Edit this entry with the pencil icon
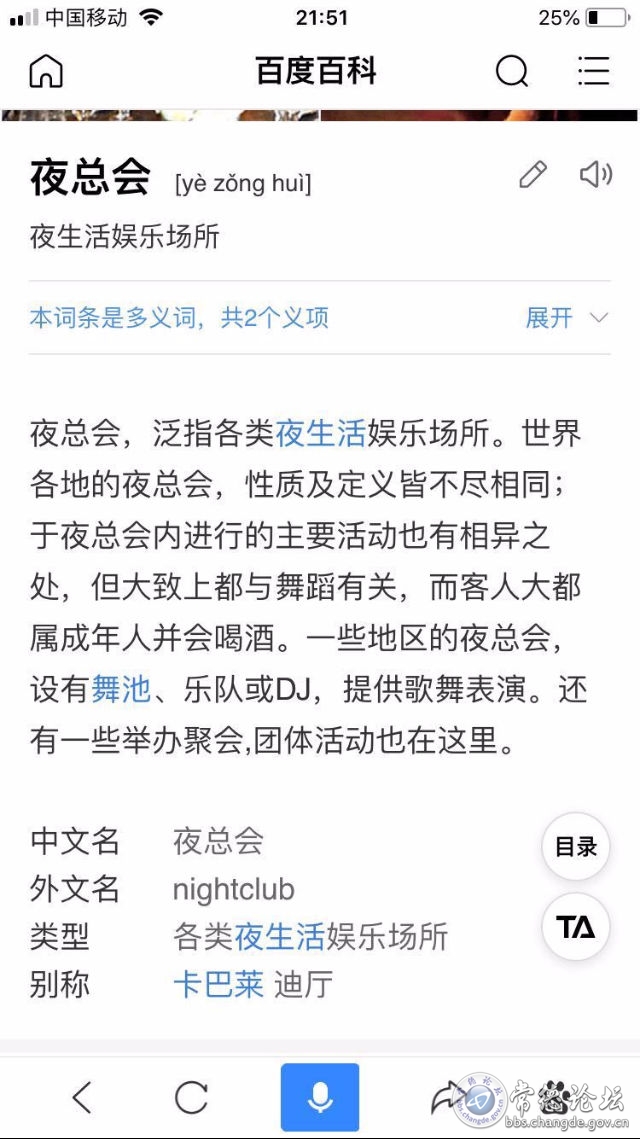 (x=533, y=175)
